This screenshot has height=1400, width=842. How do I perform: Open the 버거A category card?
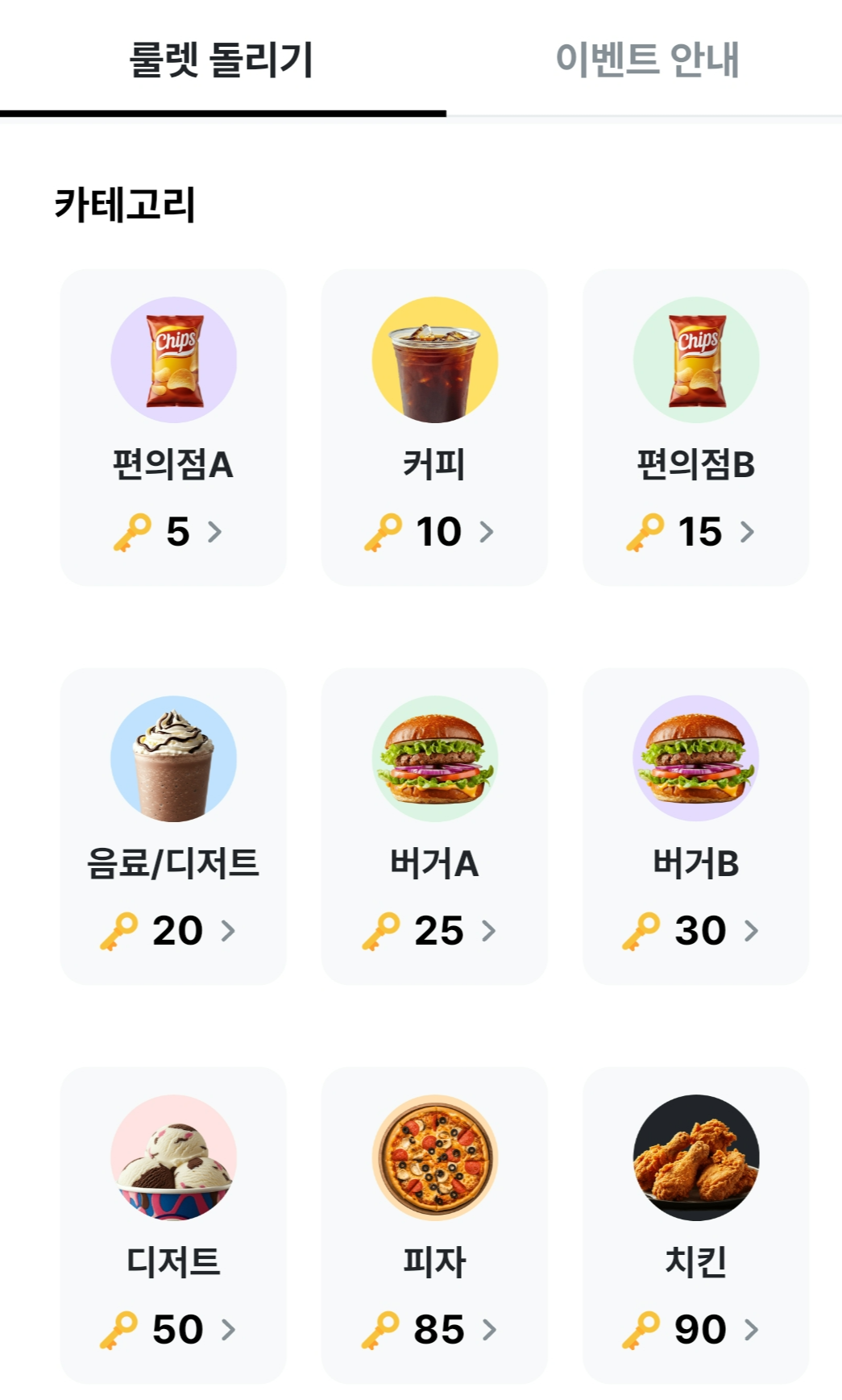[x=433, y=822]
